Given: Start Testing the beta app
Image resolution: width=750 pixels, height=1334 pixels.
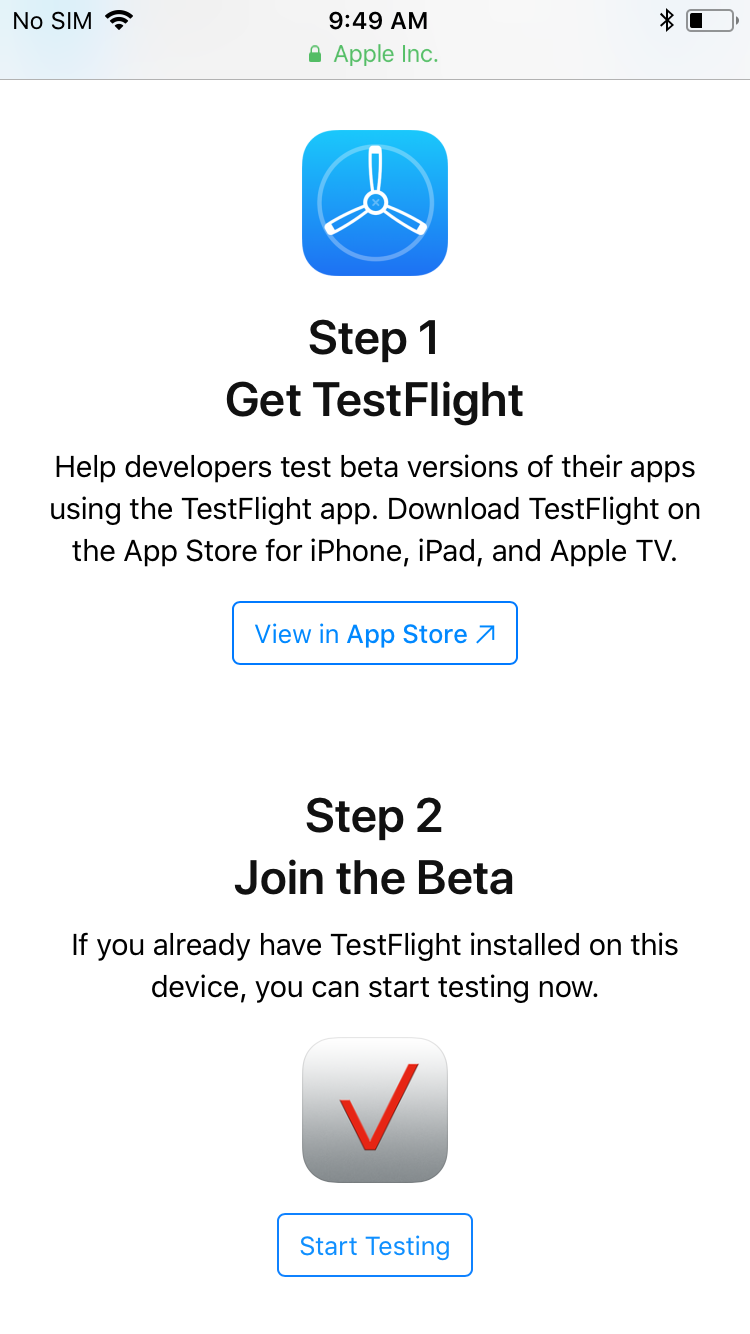Looking at the screenshot, I should [x=375, y=1245].
